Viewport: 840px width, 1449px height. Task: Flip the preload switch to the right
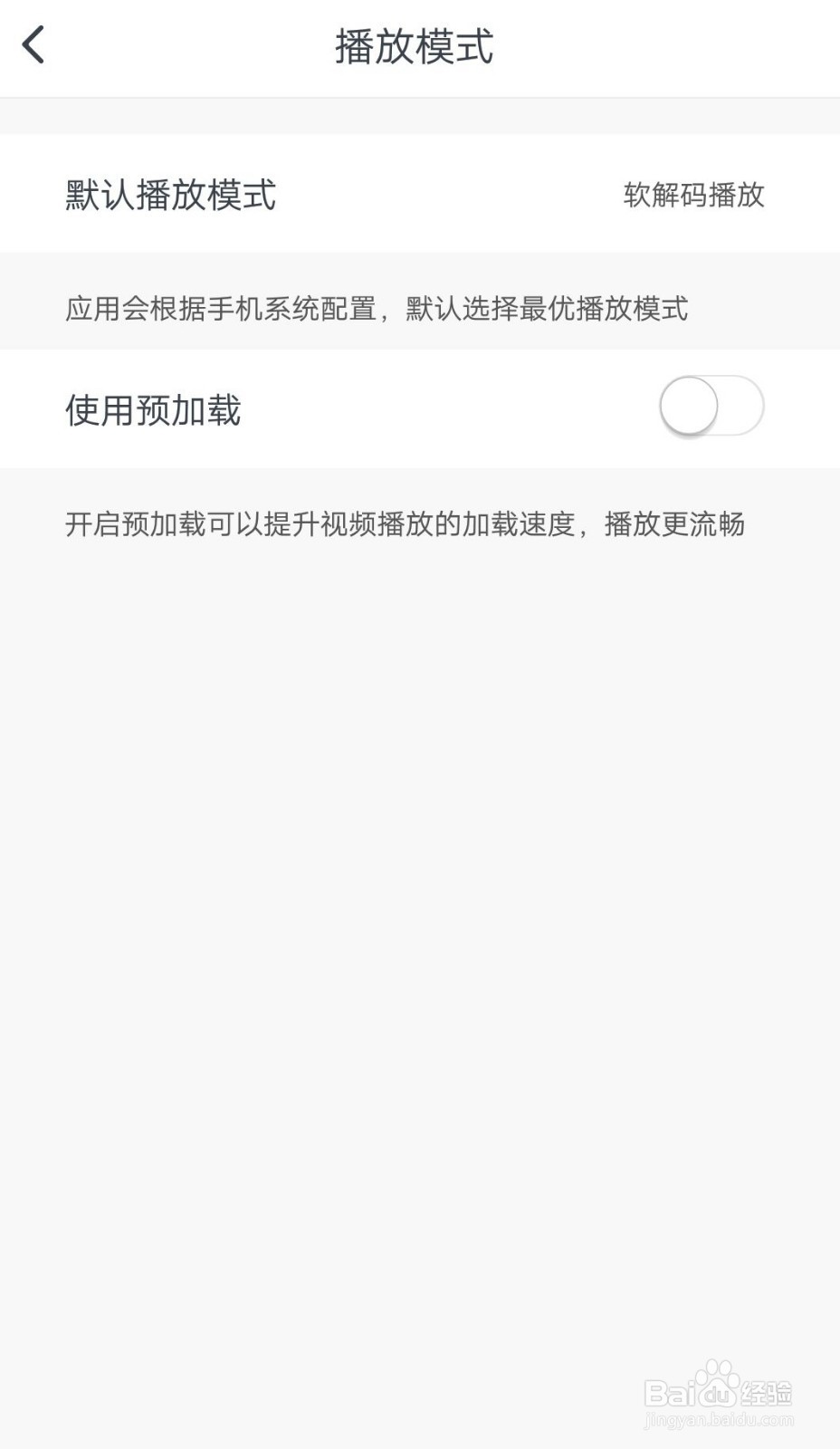(711, 406)
